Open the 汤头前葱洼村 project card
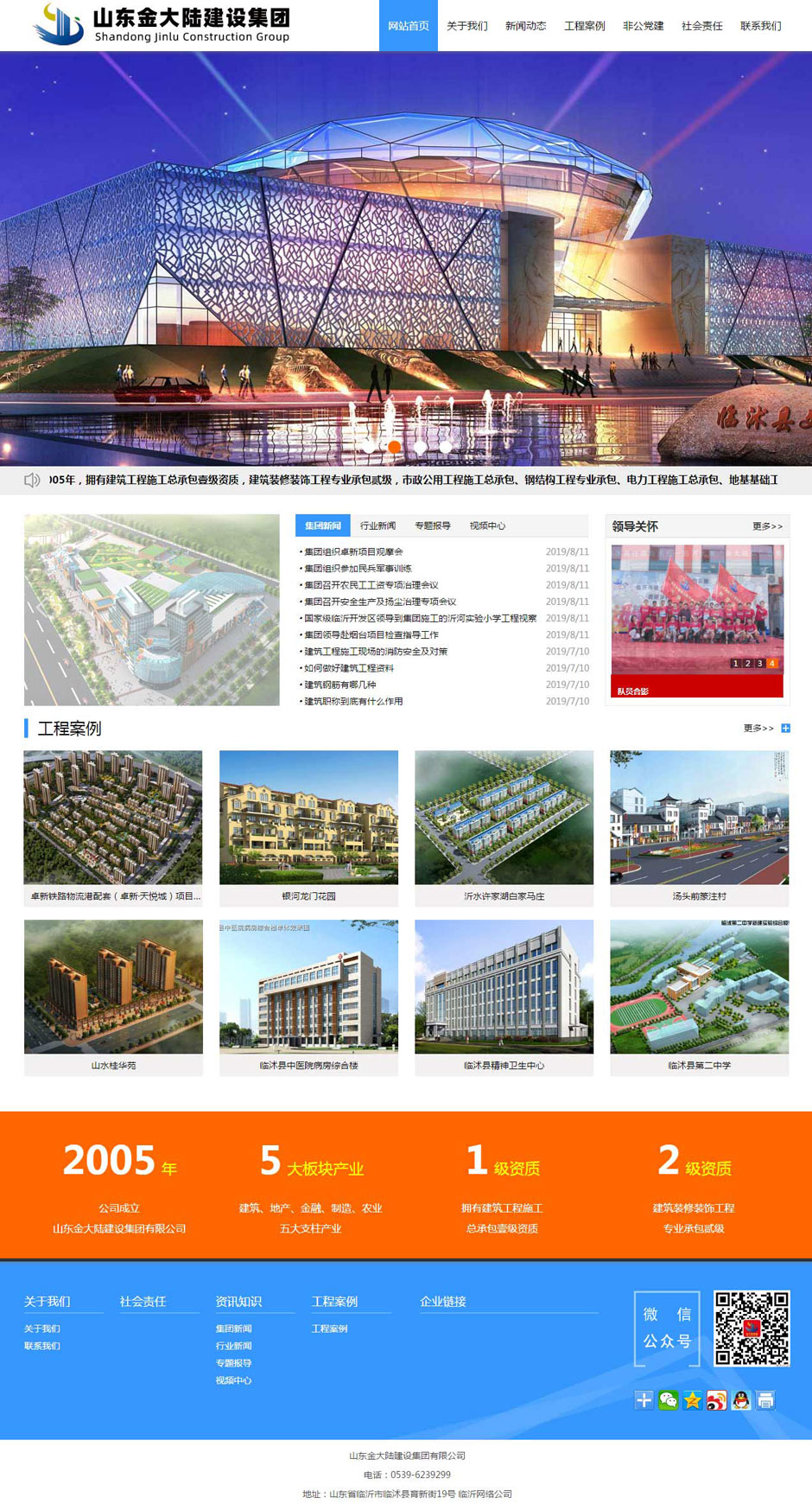 pyautogui.click(x=699, y=818)
